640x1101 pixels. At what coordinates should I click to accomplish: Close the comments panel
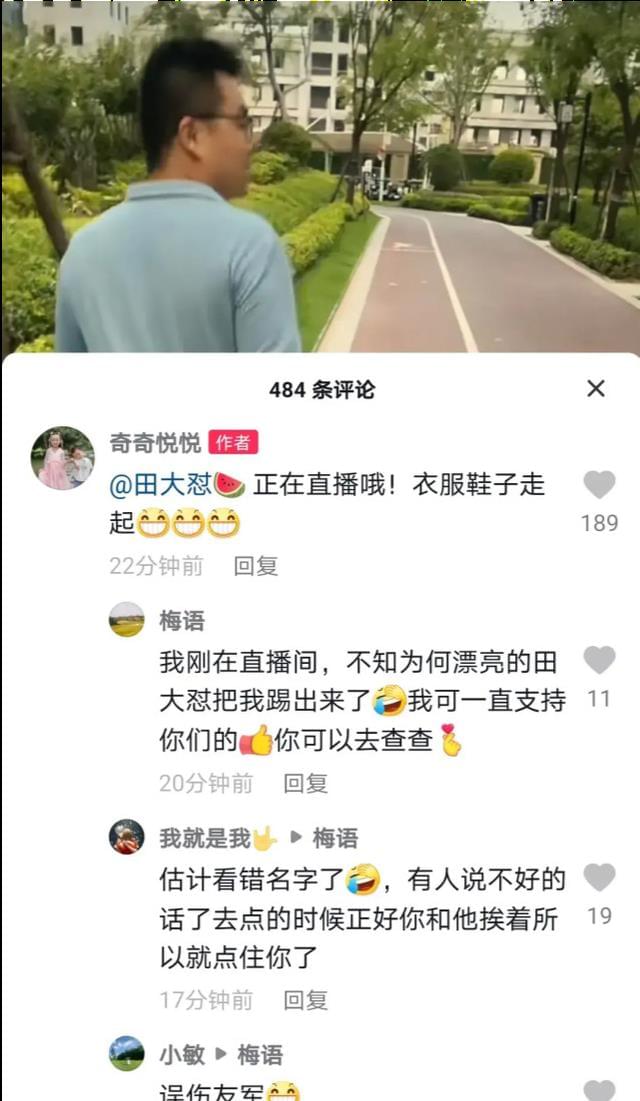(x=596, y=389)
